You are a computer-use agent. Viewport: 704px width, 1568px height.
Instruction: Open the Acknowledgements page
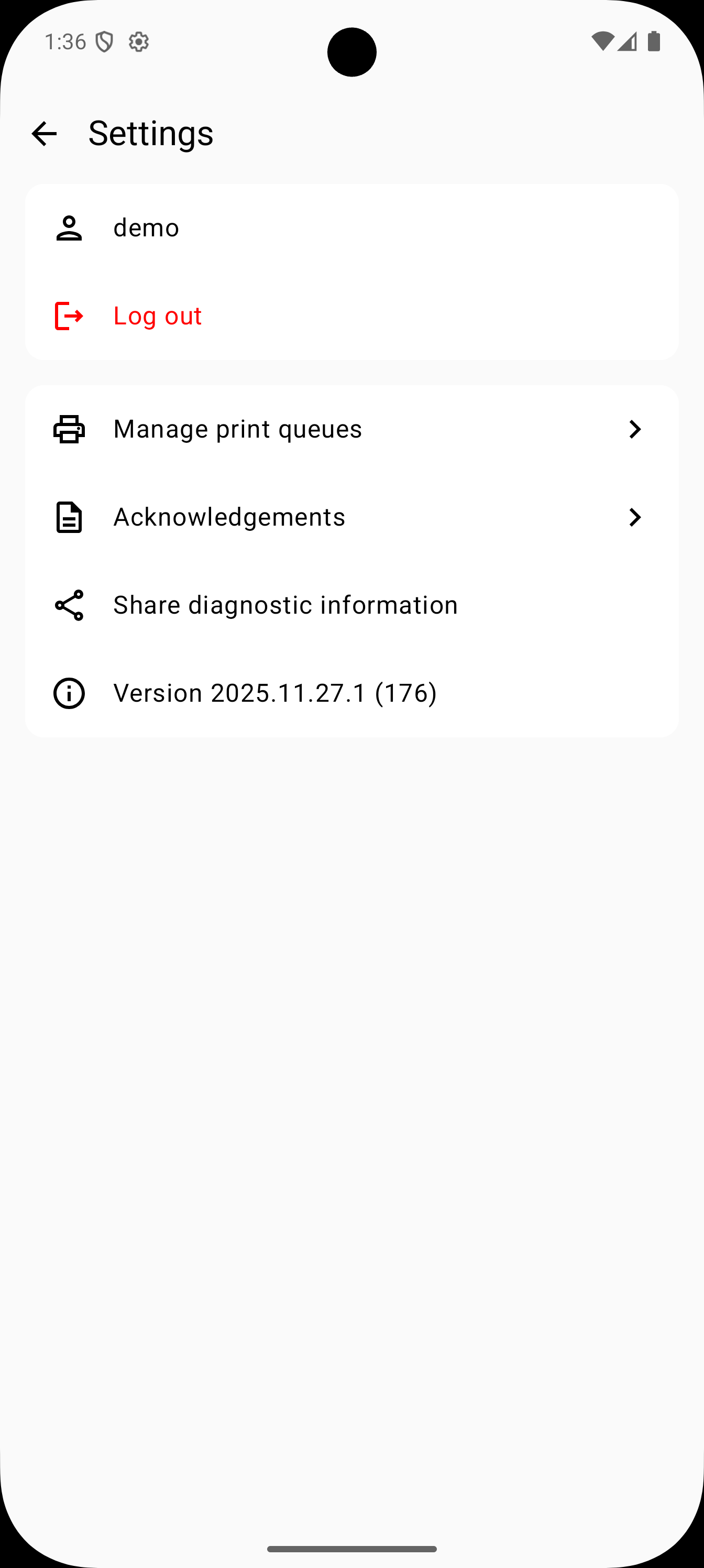(x=351, y=517)
